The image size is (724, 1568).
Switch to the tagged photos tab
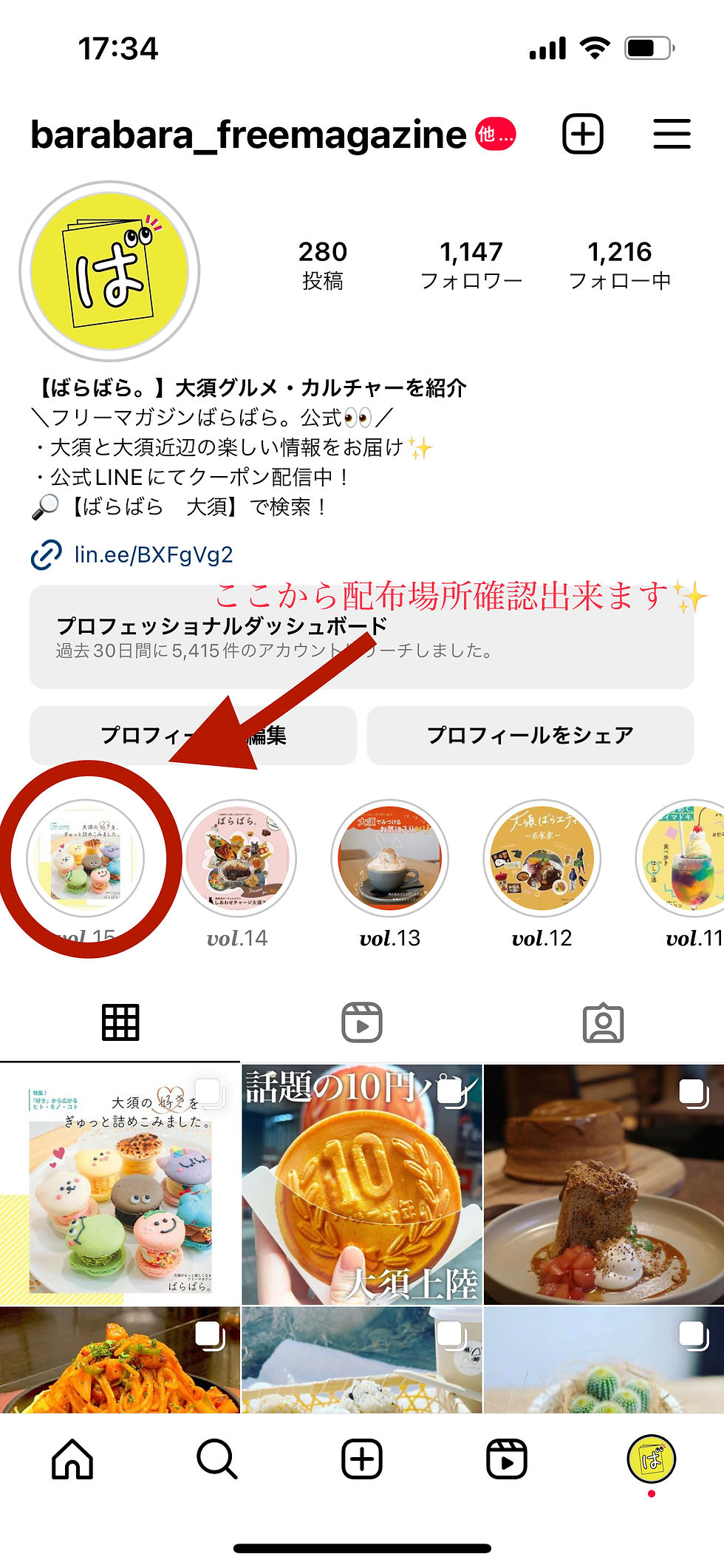tap(604, 1022)
